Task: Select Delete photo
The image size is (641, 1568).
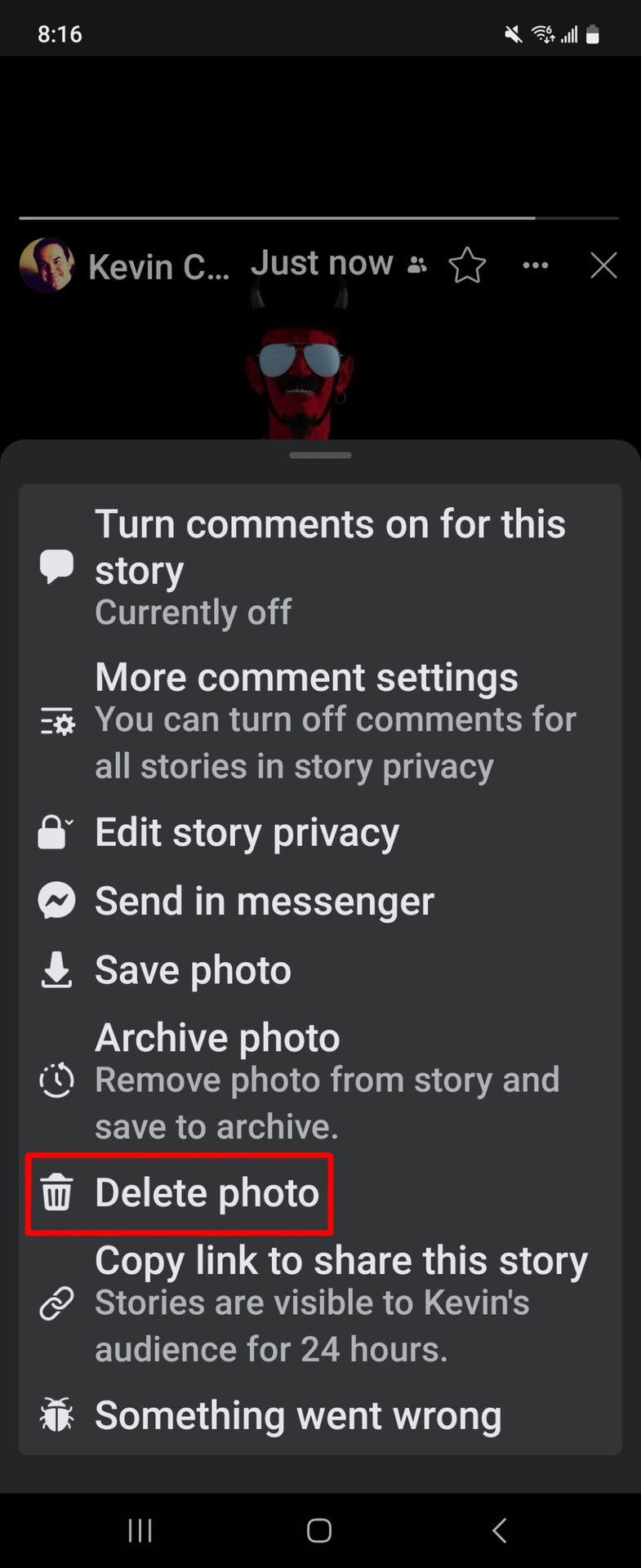Action: point(207,1193)
